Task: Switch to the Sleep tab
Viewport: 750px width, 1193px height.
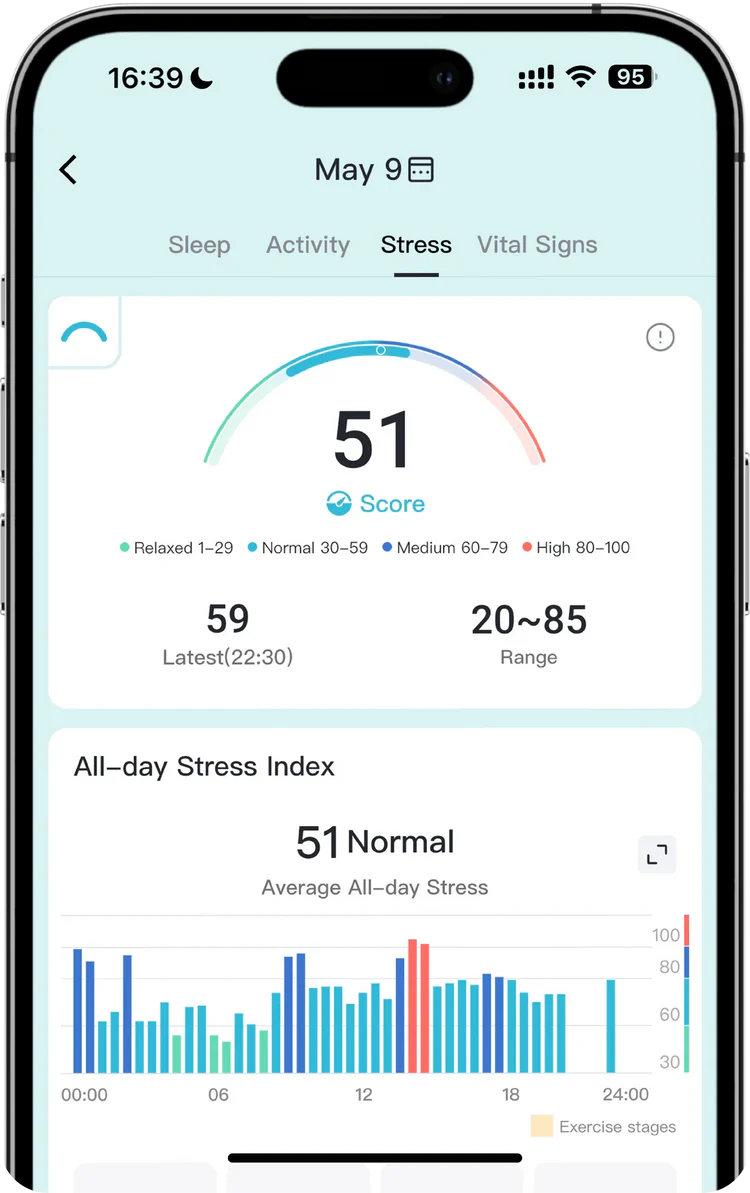Action: click(199, 245)
